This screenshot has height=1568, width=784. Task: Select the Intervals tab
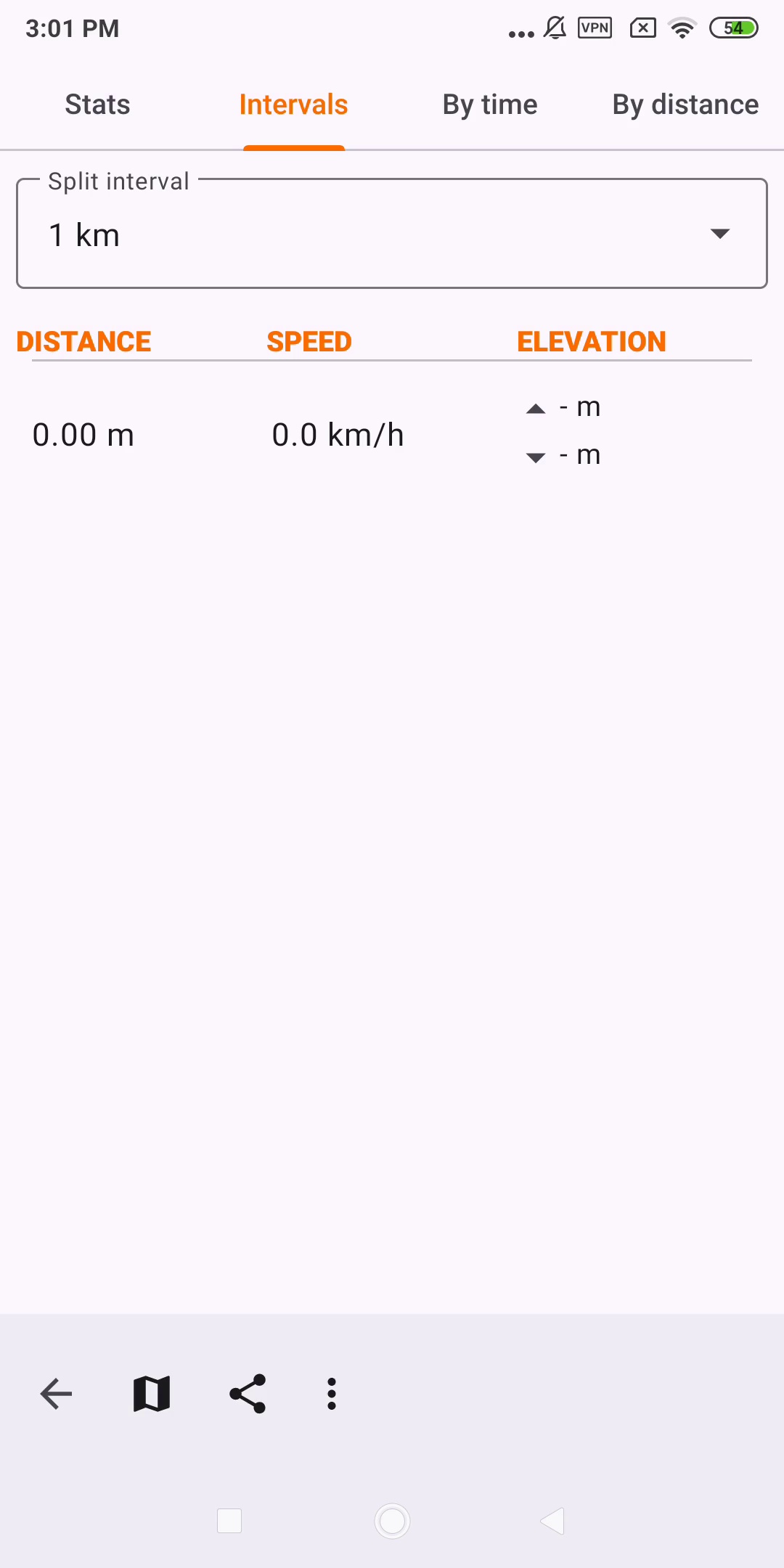tap(293, 105)
